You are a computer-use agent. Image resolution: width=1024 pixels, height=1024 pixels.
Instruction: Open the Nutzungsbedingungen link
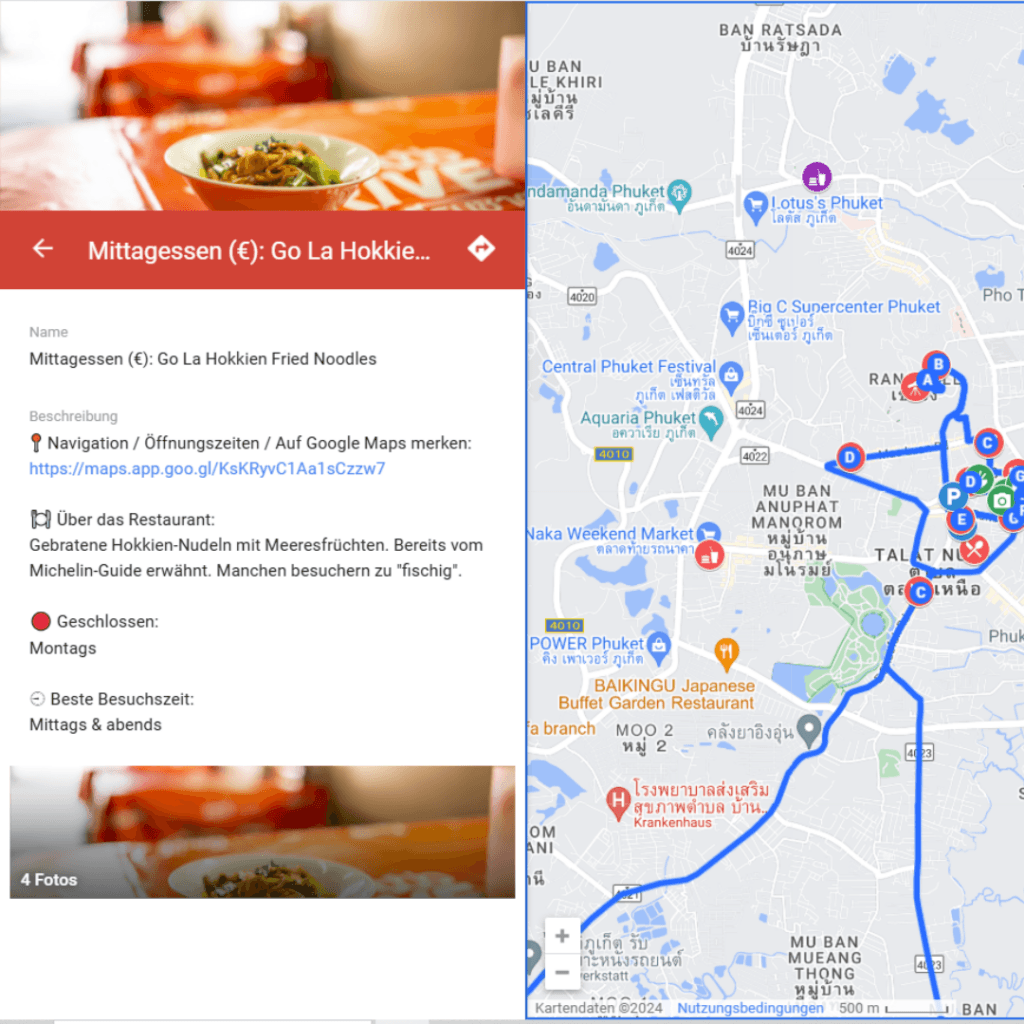pyautogui.click(x=750, y=1008)
